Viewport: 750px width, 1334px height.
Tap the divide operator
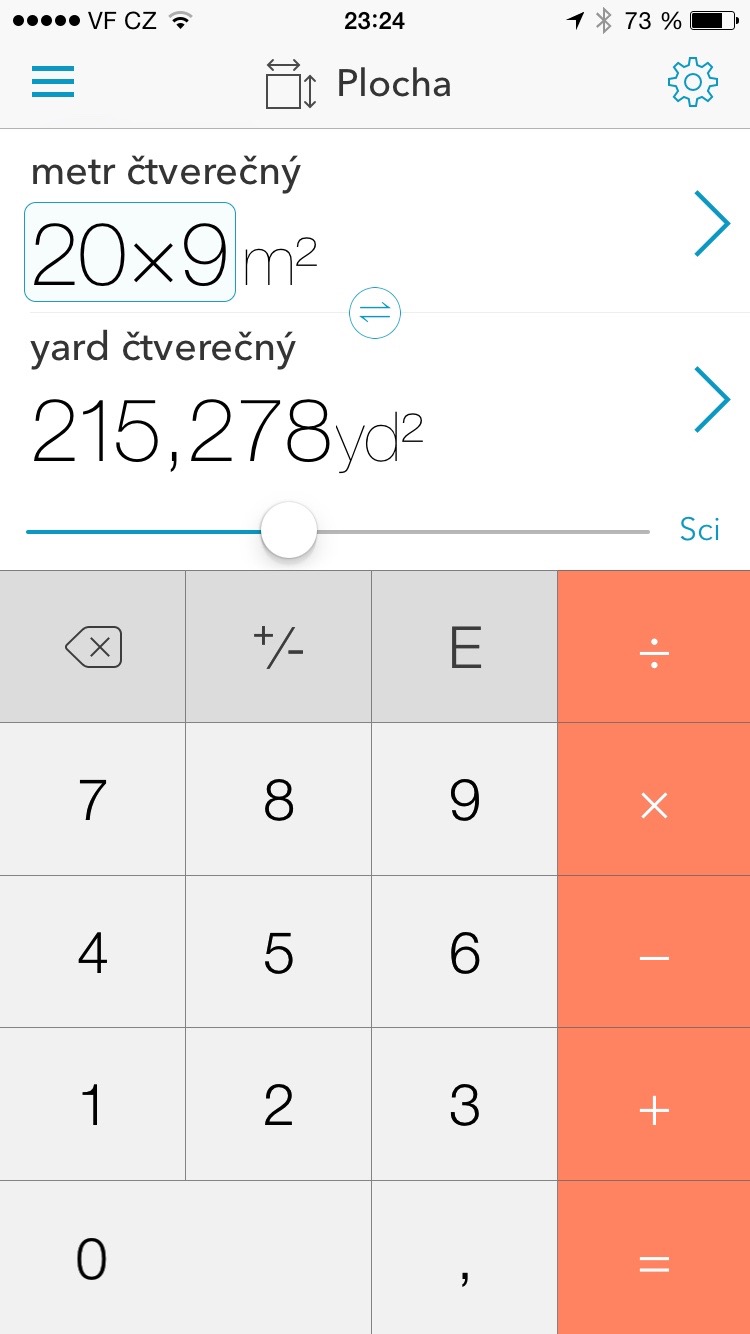pyautogui.click(x=654, y=647)
